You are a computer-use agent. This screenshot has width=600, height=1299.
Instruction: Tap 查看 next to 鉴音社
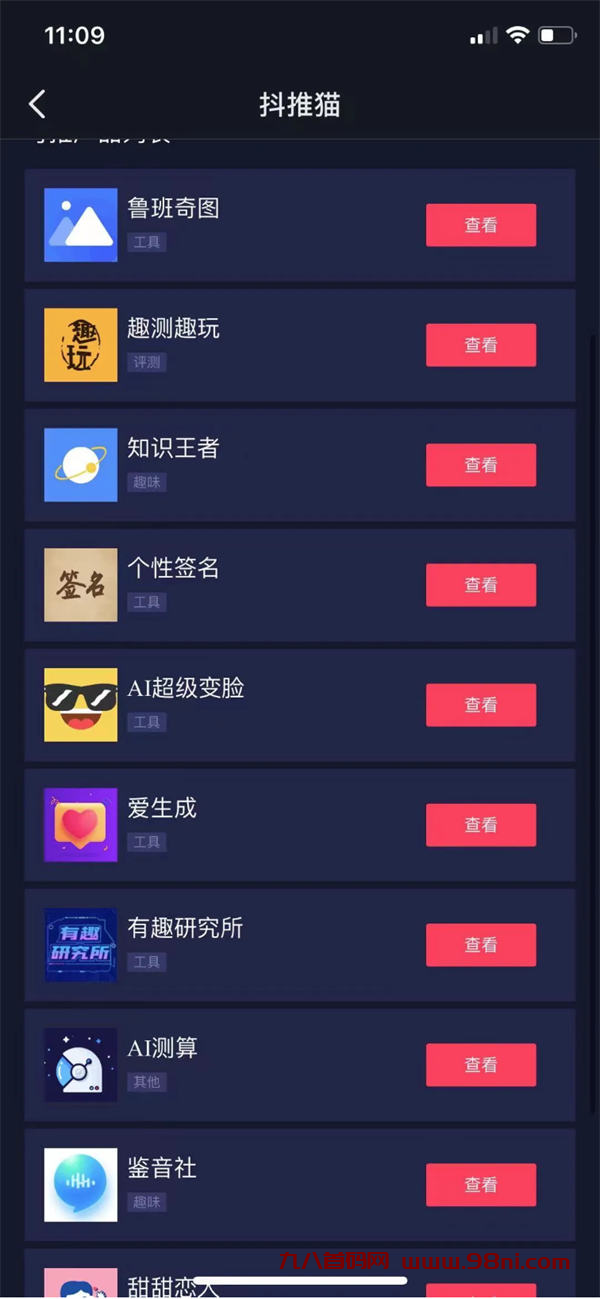481,1185
